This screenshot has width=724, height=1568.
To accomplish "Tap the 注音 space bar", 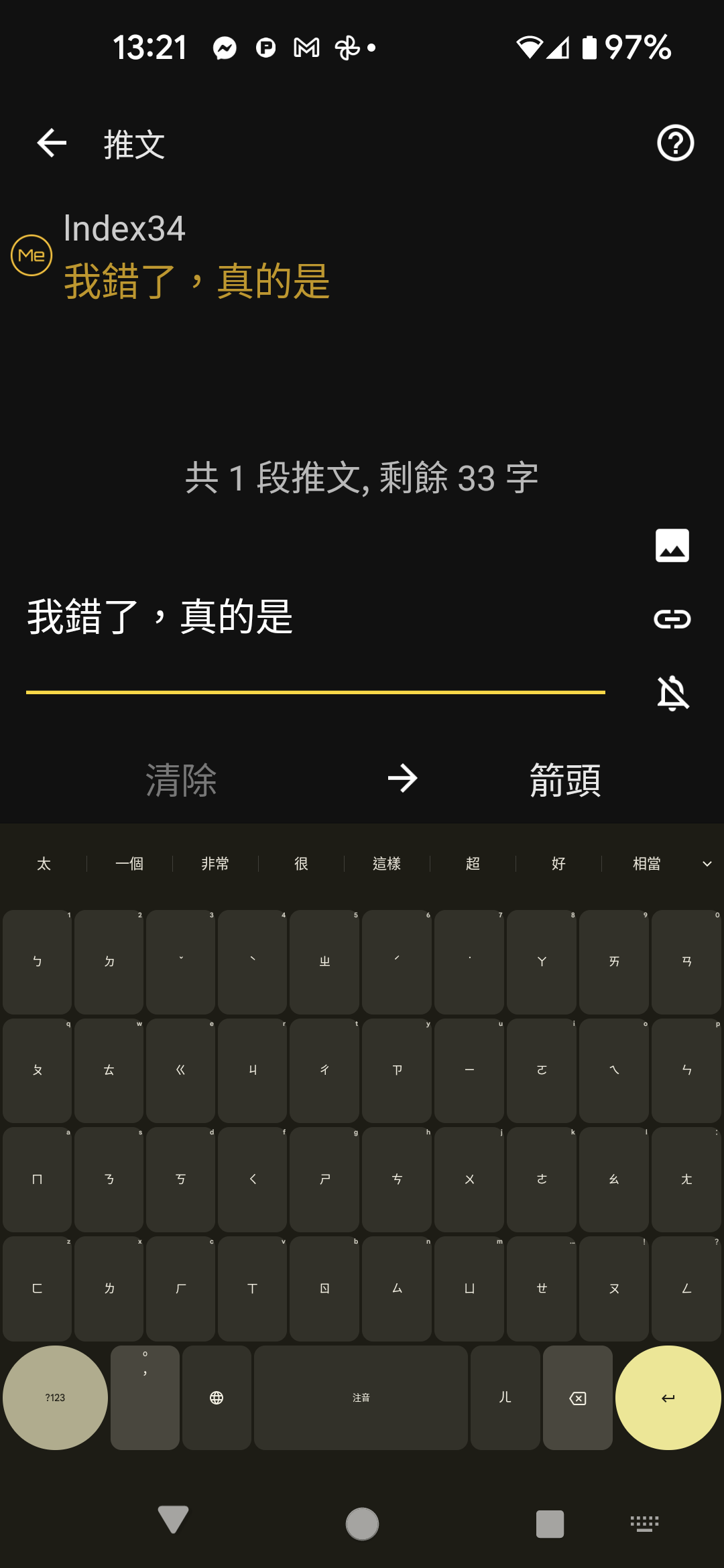I will (361, 1398).
